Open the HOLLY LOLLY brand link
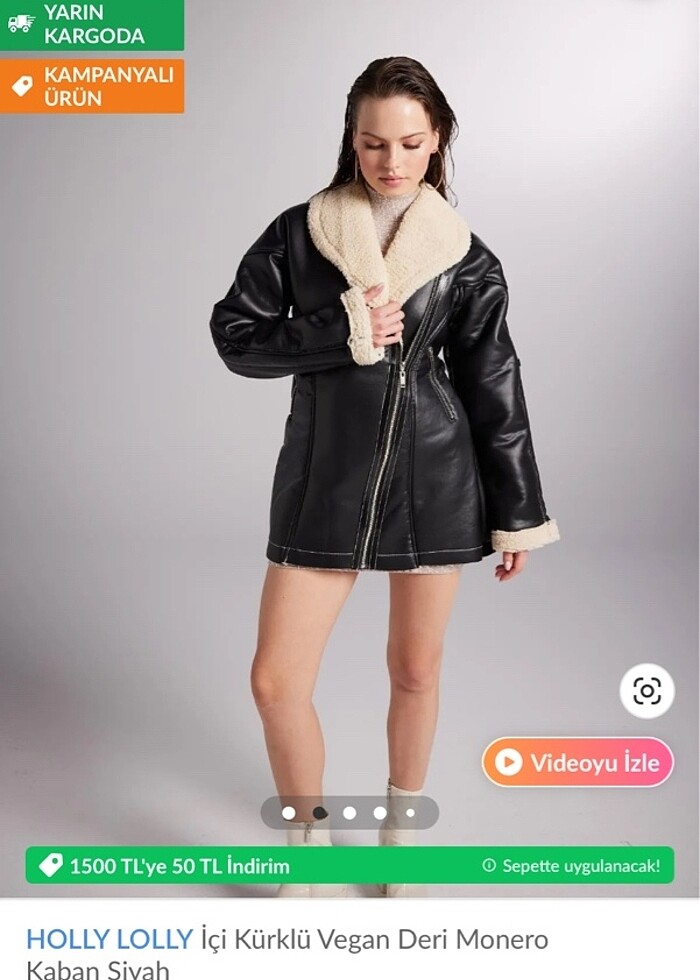 109,940
